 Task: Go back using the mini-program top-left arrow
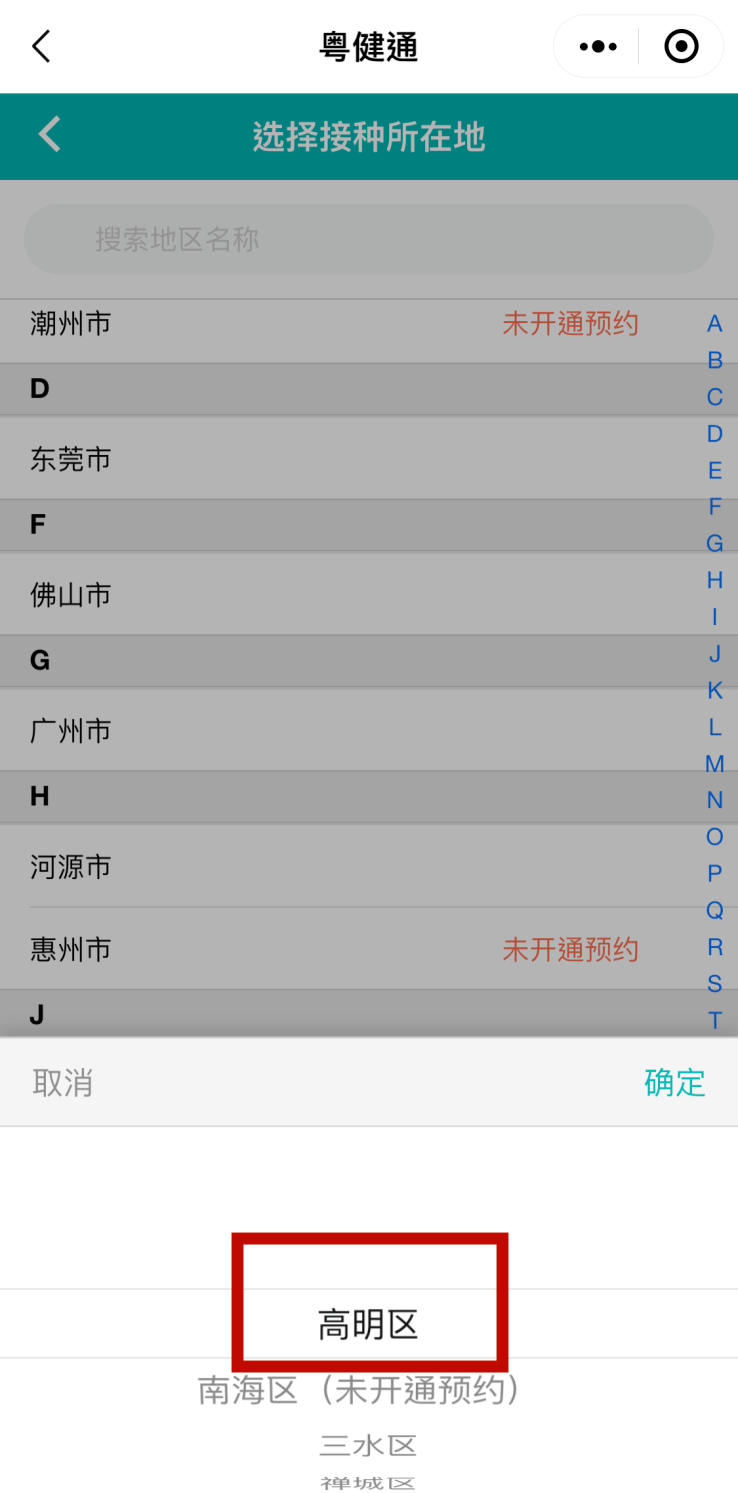(x=41, y=46)
